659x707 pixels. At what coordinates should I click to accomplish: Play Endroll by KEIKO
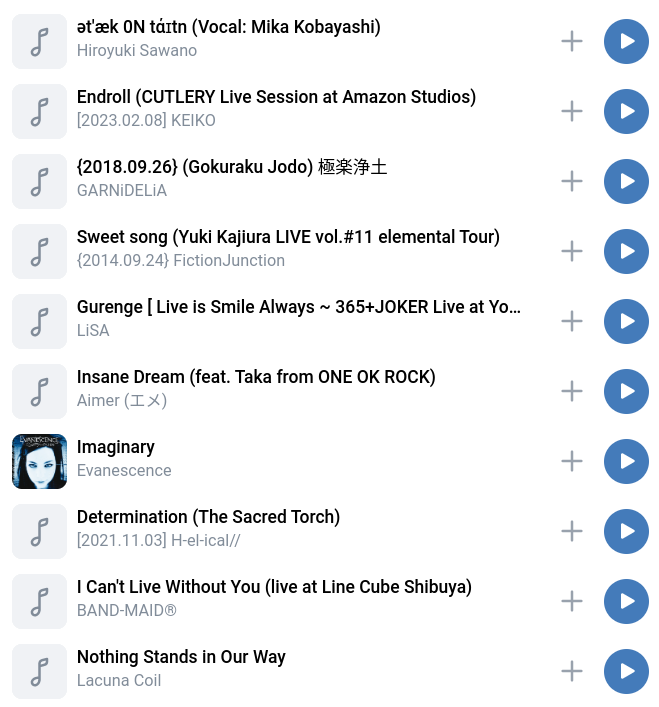(x=626, y=111)
